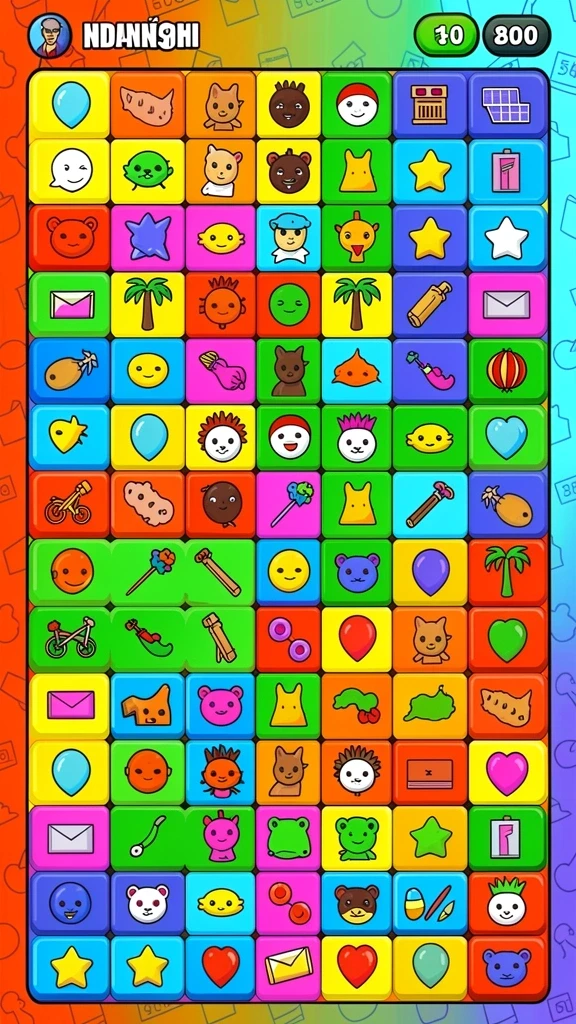The height and width of the screenshot is (1024, 576).
Task: Select the green star on the yellow tile
Action: pos(430,838)
